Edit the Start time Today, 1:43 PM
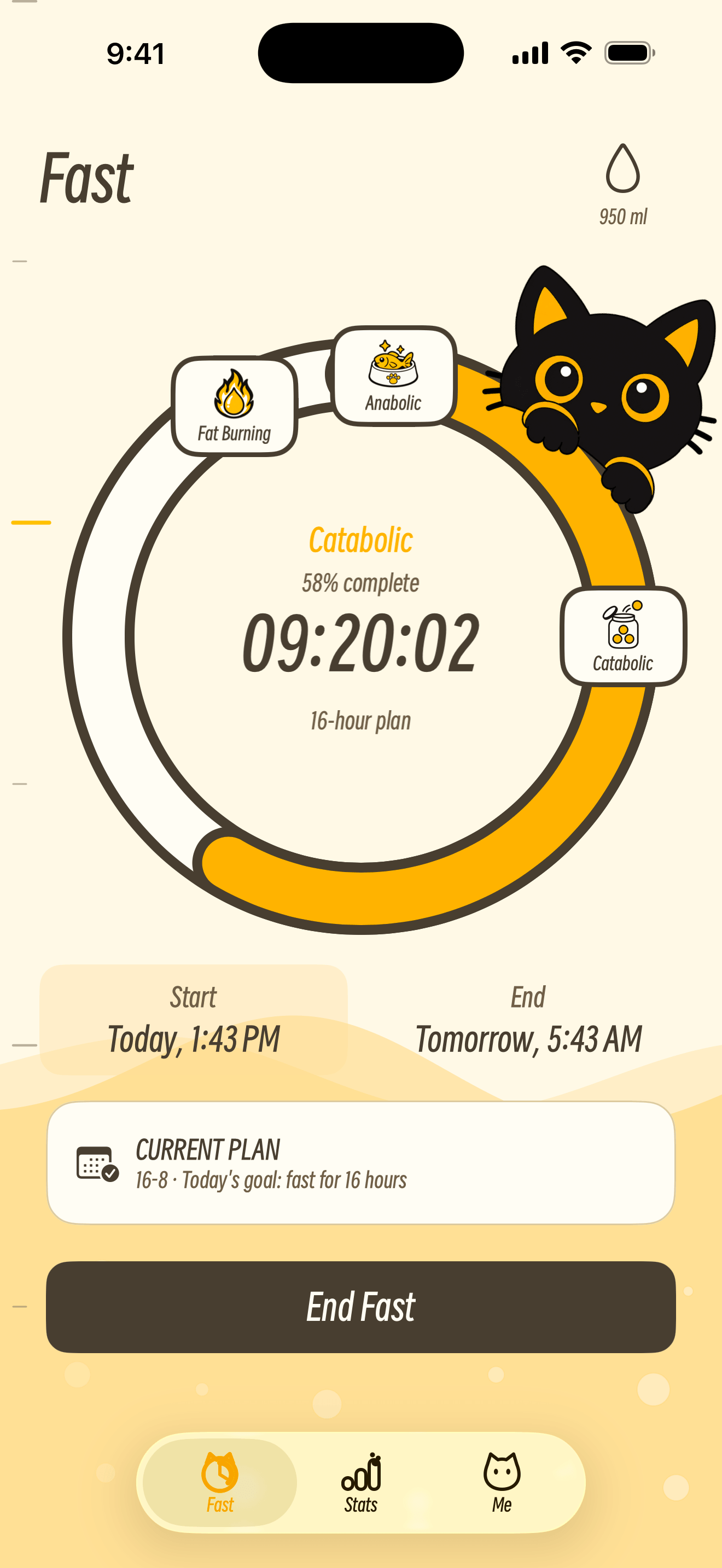Viewport: 722px width, 1568px height. [194, 1019]
